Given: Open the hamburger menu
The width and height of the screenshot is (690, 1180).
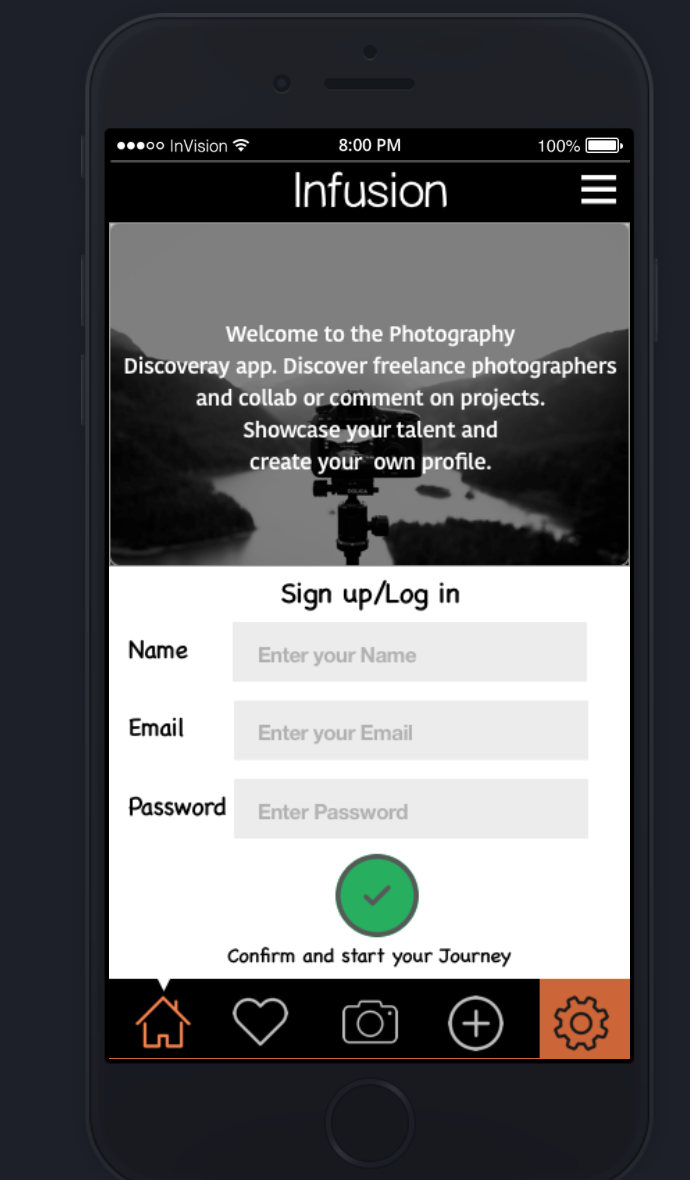Looking at the screenshot, I should tap(598, 189).
